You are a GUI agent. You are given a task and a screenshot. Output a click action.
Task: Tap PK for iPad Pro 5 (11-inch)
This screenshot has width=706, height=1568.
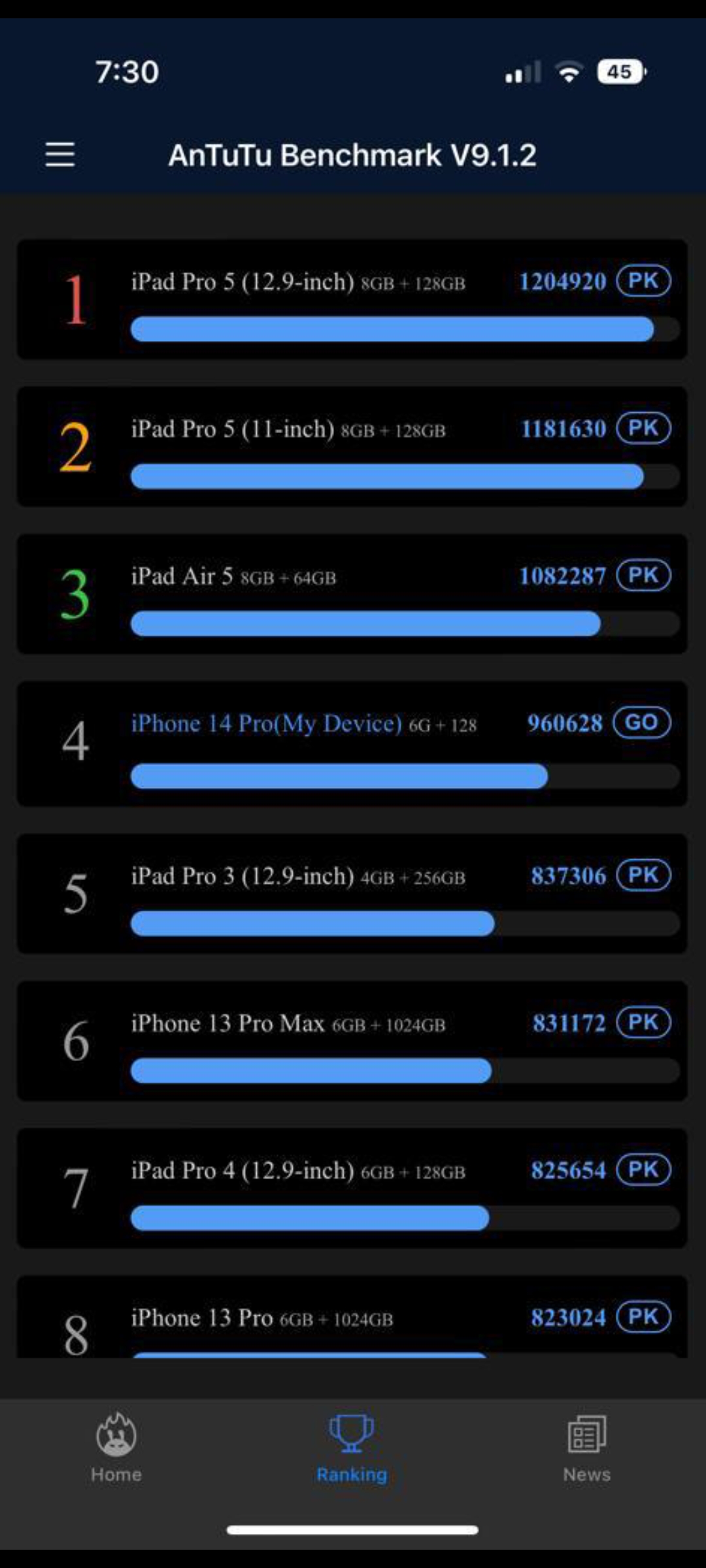[x=644, y=428]
